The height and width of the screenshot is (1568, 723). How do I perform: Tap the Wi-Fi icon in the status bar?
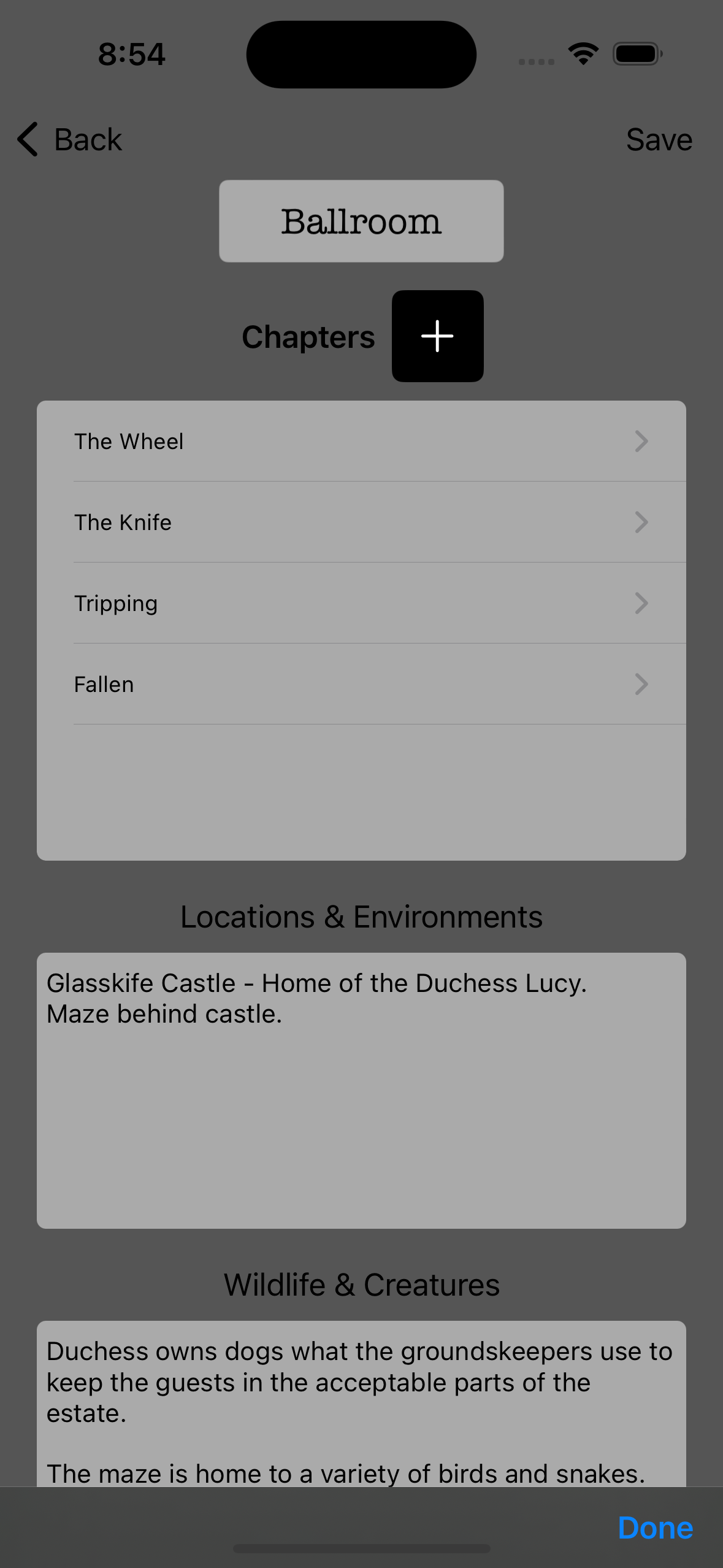pyautogui.click(x=582, y=53)
